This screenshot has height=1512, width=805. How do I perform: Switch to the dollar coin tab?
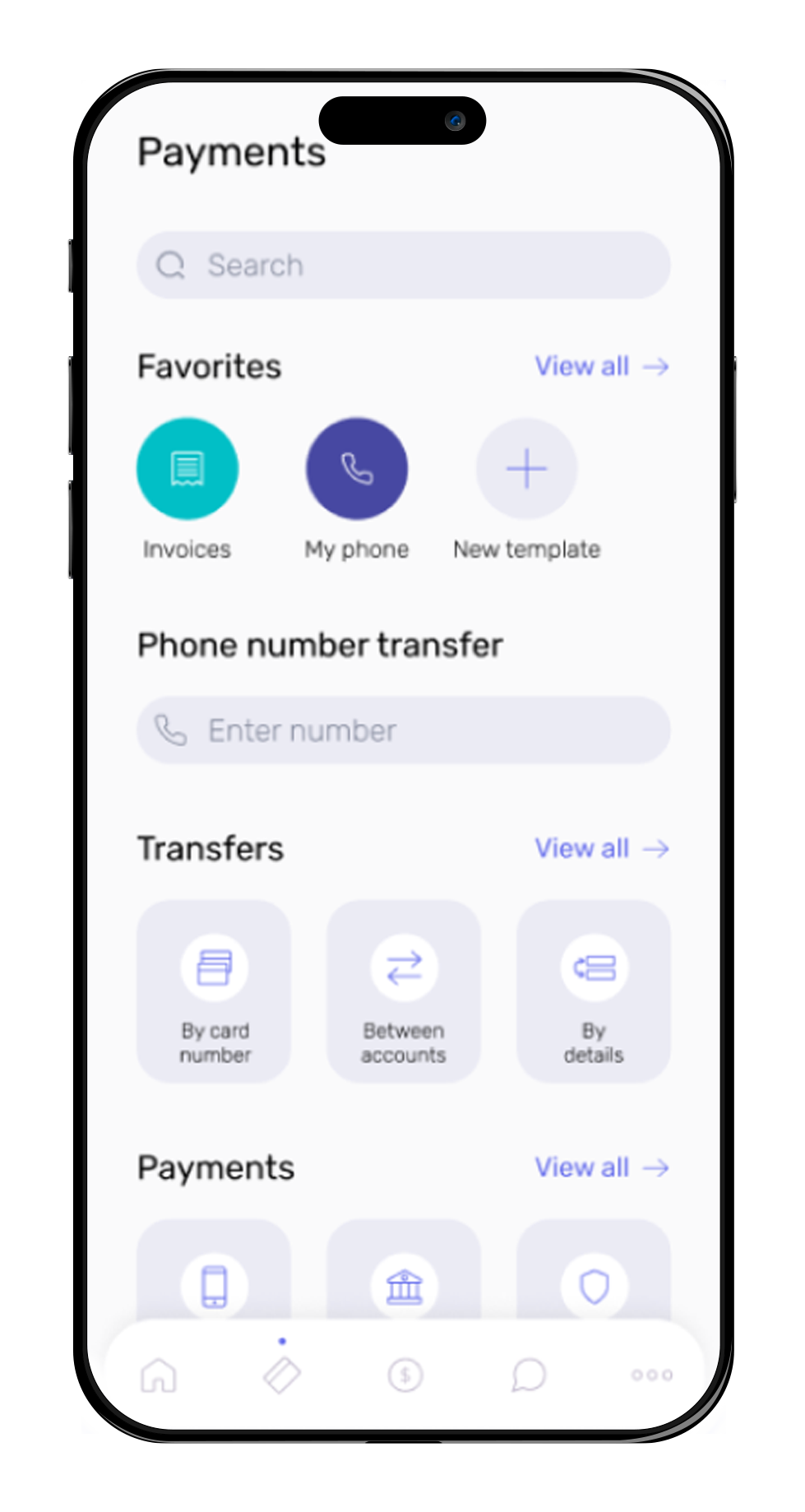click(405, 1375)
